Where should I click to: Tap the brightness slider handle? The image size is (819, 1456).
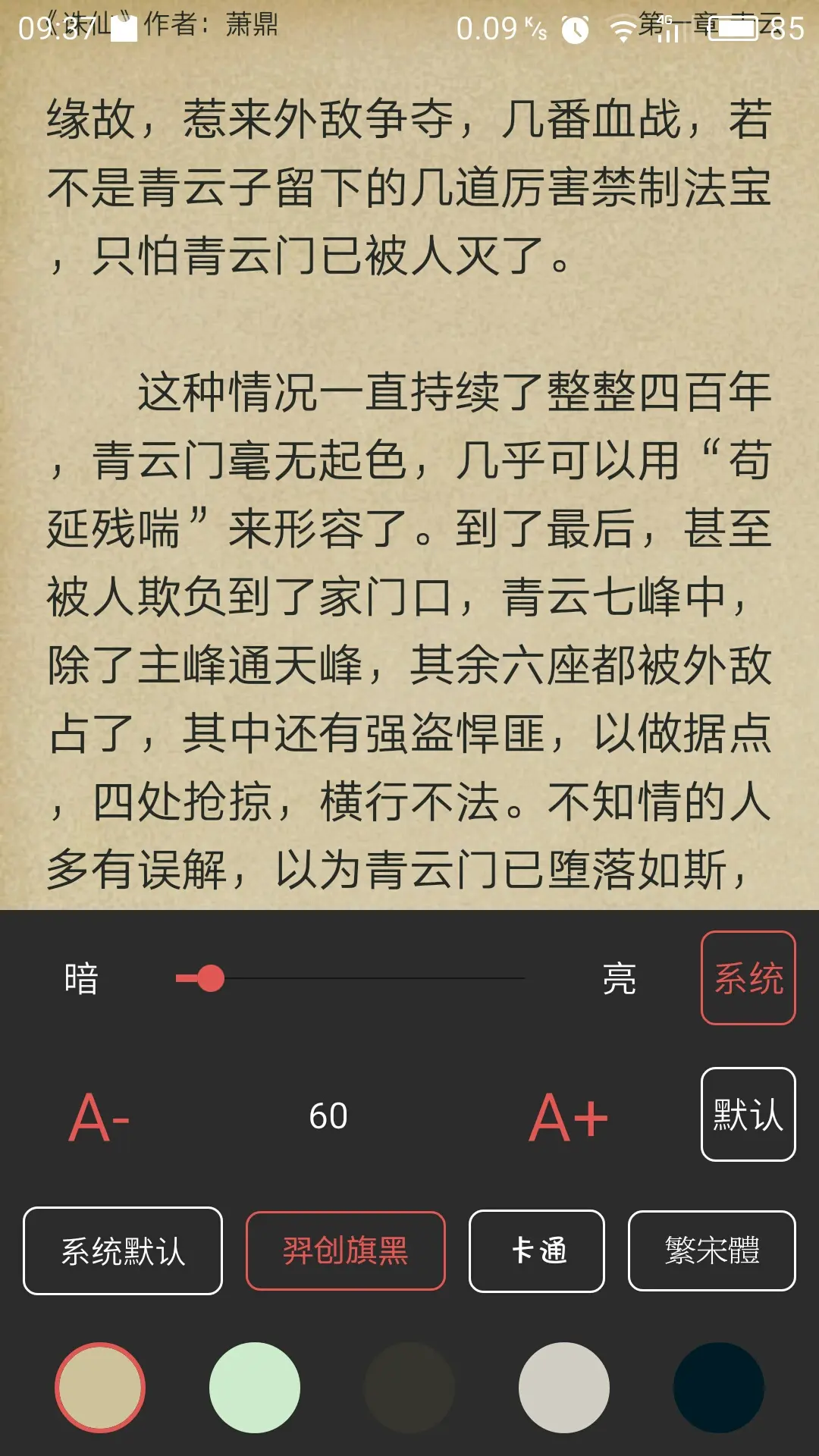210,978
